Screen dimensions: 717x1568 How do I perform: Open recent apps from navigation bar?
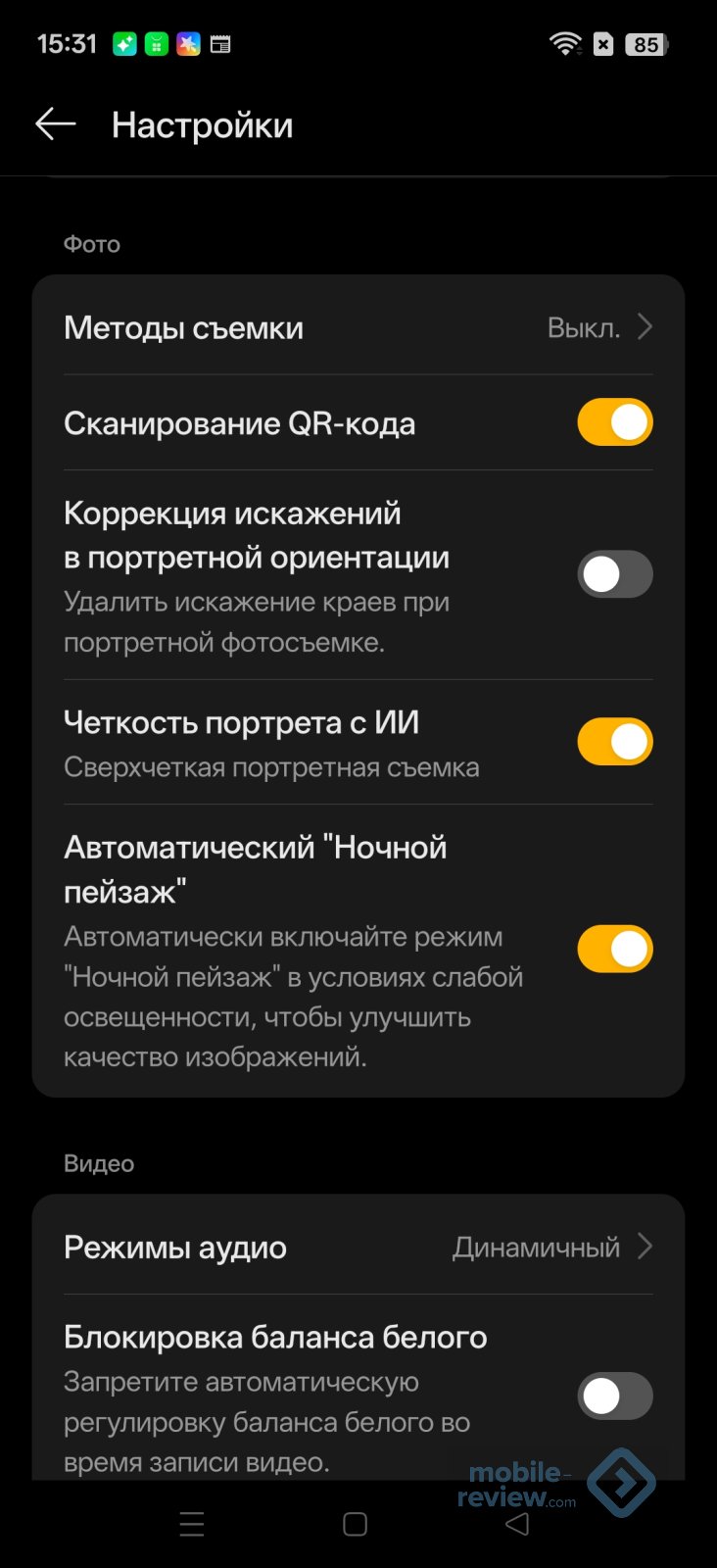pos(192,1524)
